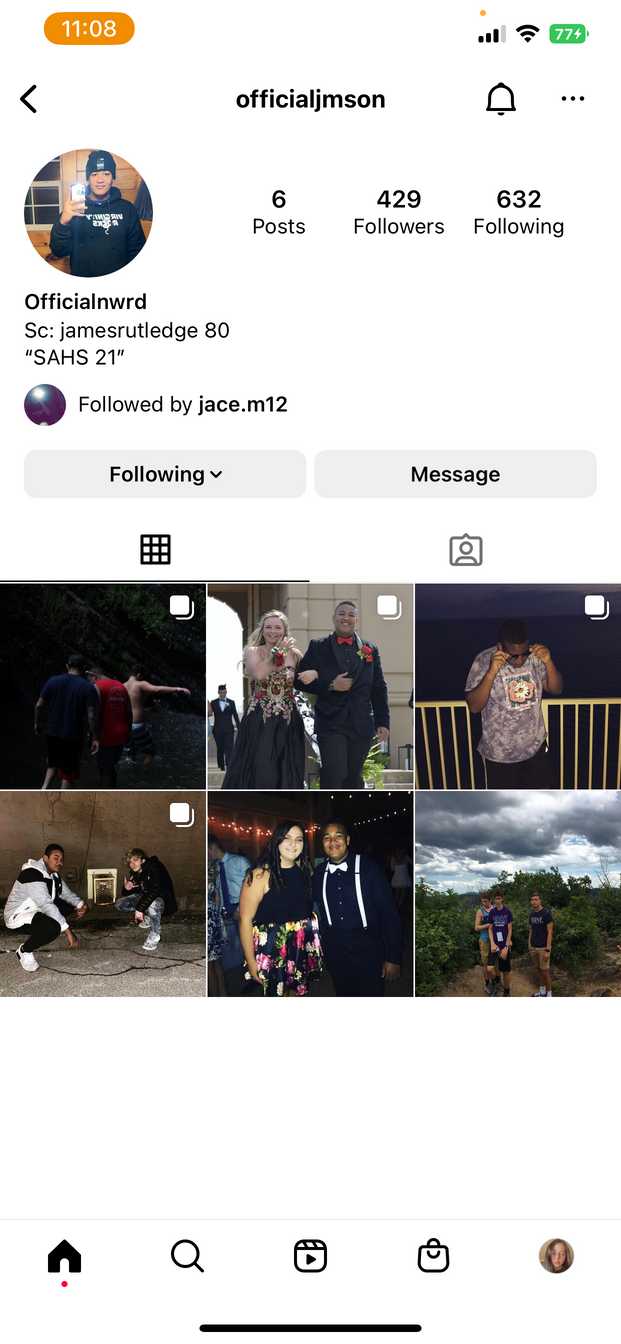View the profile picture
The image size is (621, 1344).
point(88,213)
